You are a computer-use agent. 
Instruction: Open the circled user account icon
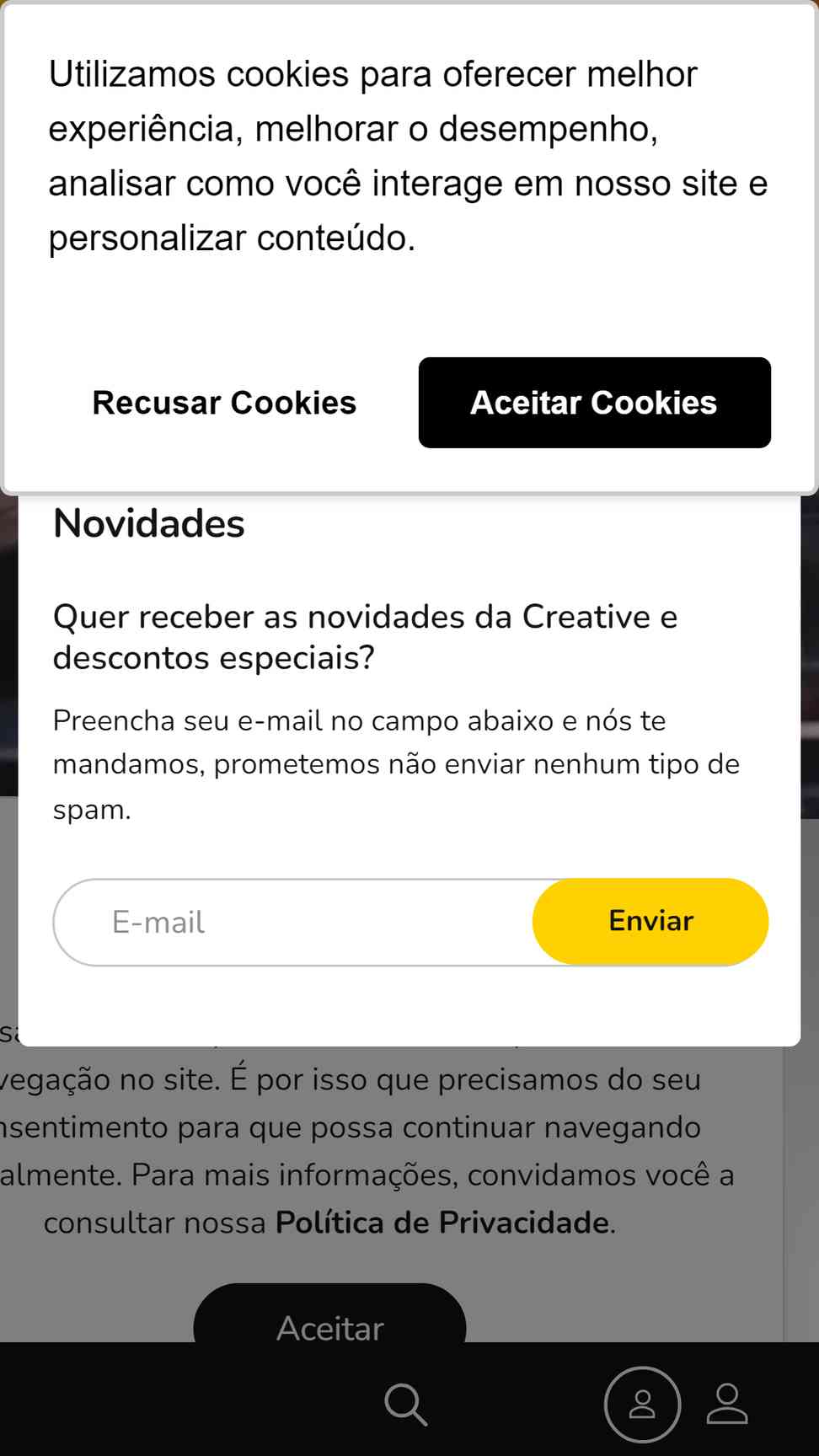[642, 1405]
